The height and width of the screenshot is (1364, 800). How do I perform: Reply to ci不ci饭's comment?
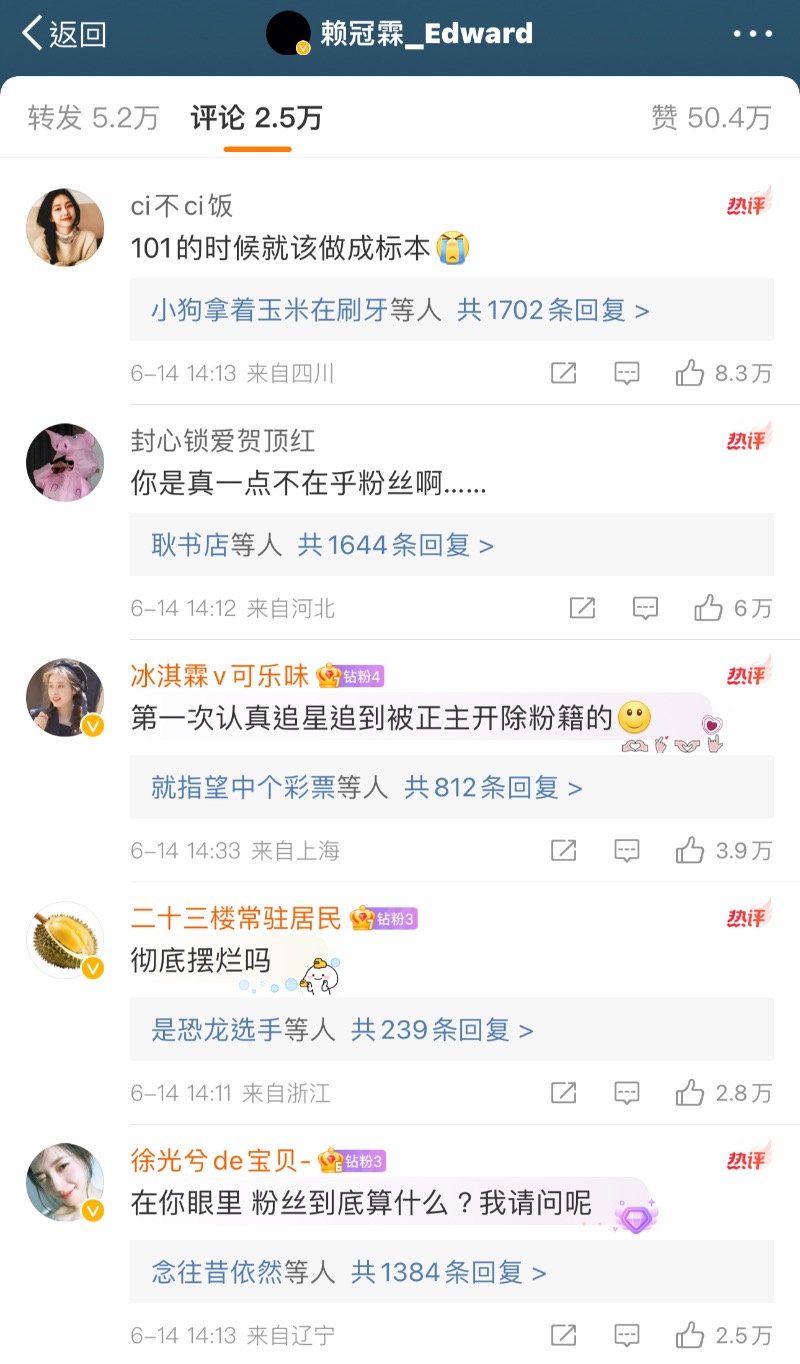coord(627,374)
